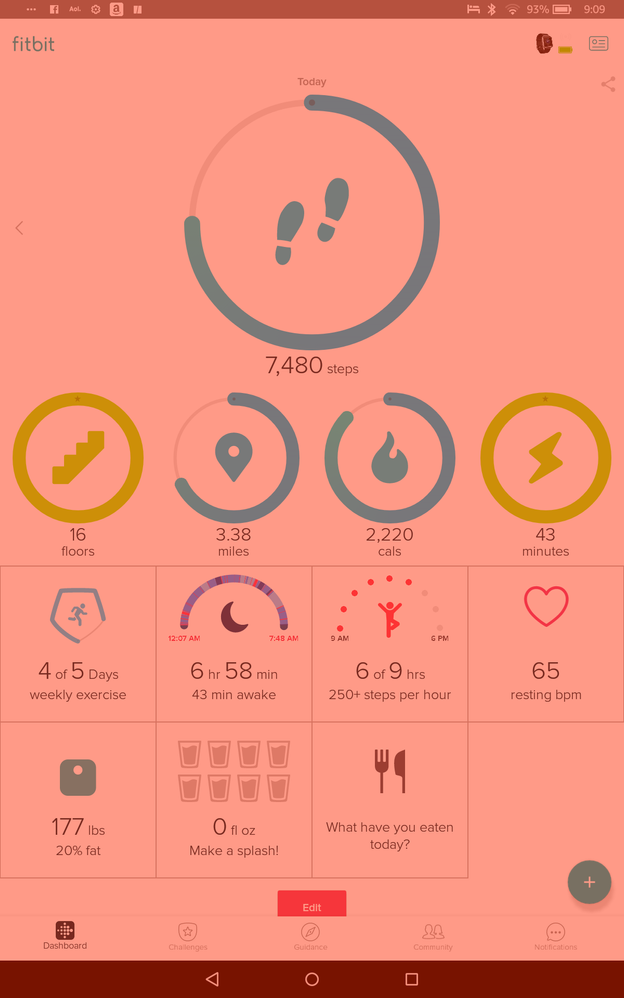The height and width of the screenshot is (998, 624).
Task: View the resting bpm heart rate tile
Action: click(x=546, y=644)
